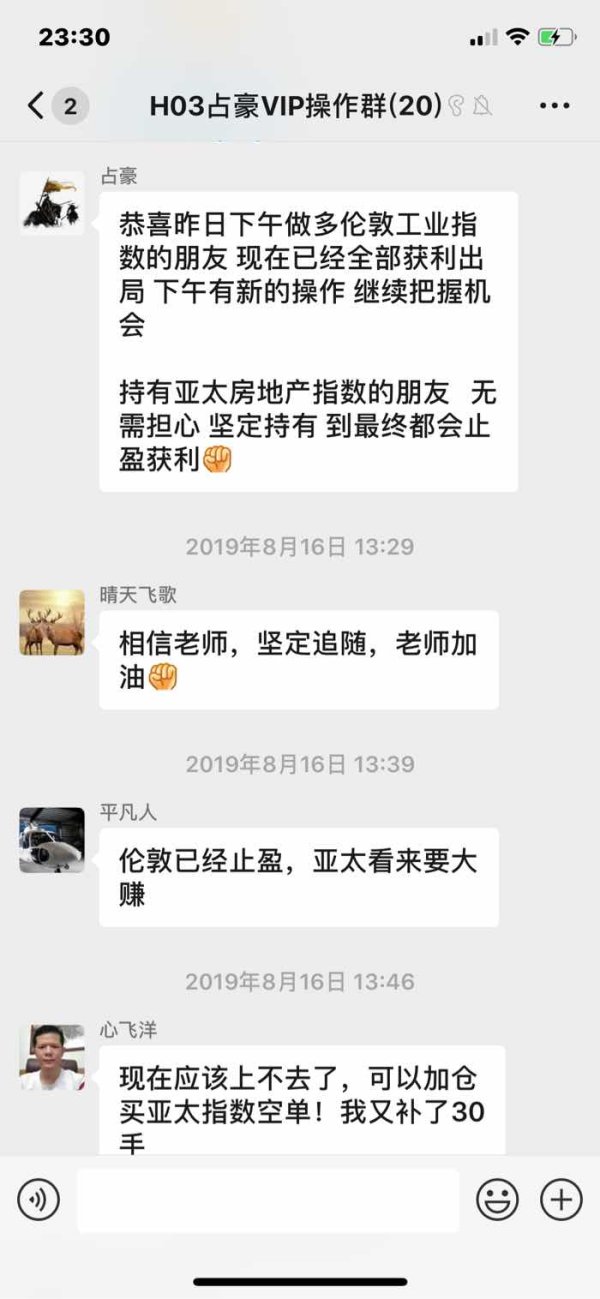Open the plus attachments panel
The height and width of the screenshot is (1299, 600).
561,1199
